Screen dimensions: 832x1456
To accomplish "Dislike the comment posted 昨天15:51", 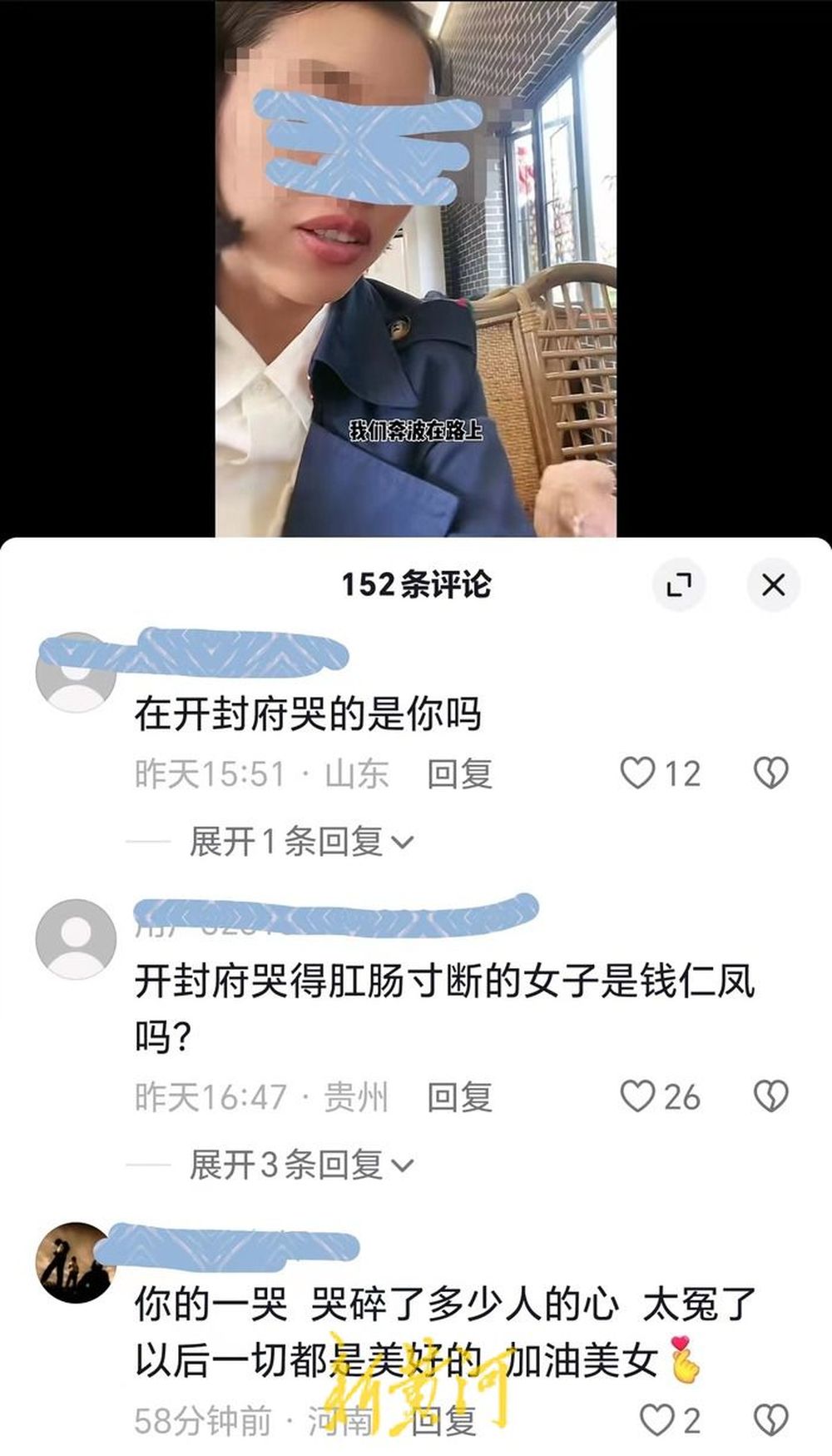I will click(771, 773).
